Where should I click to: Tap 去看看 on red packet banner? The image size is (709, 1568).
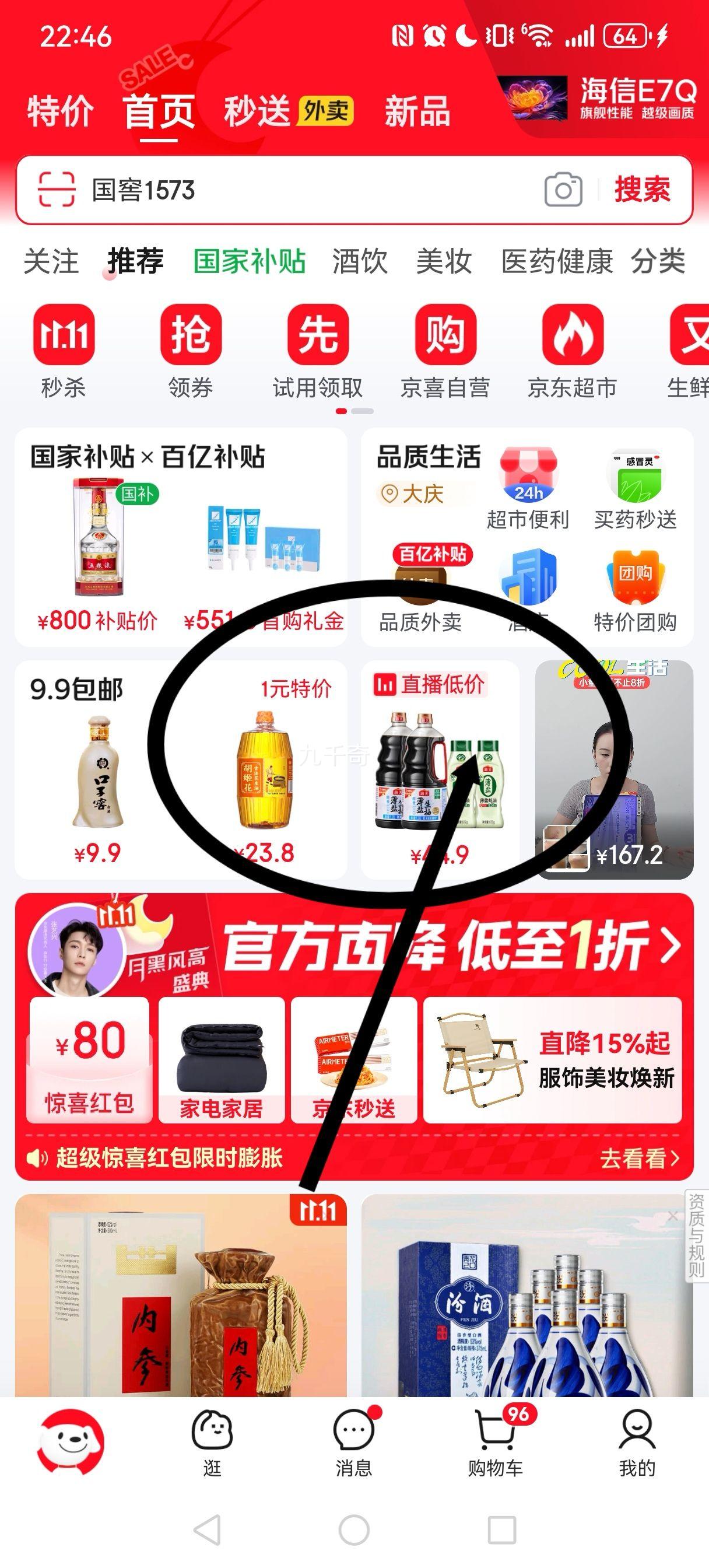[639, 1158]
